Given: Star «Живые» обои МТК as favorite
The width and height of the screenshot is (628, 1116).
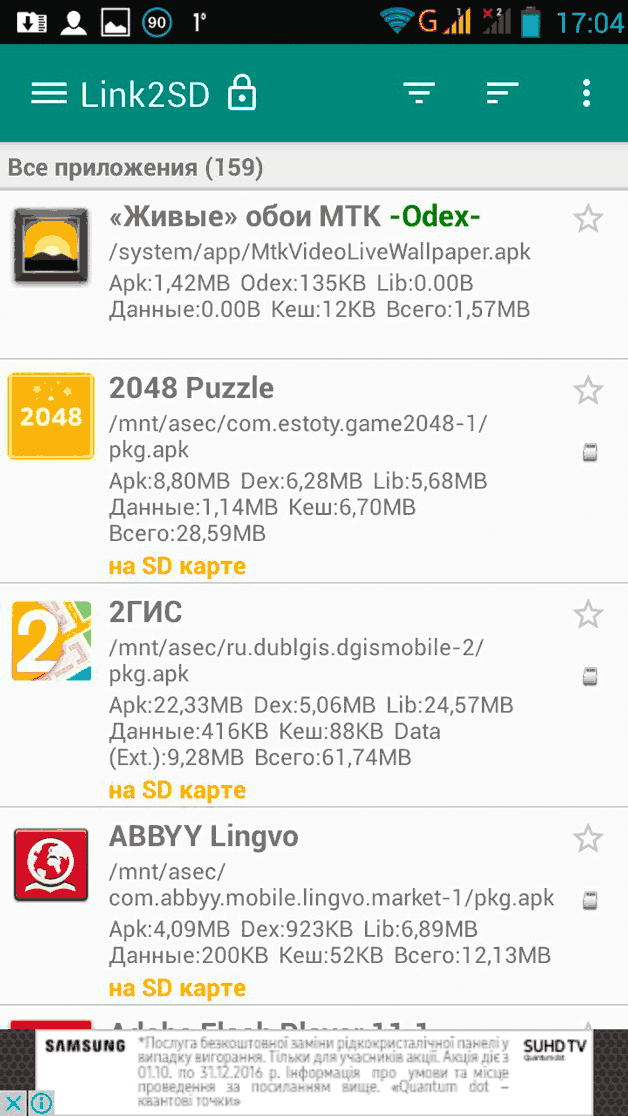Looking at the screenshot, I should click(588, 219).
